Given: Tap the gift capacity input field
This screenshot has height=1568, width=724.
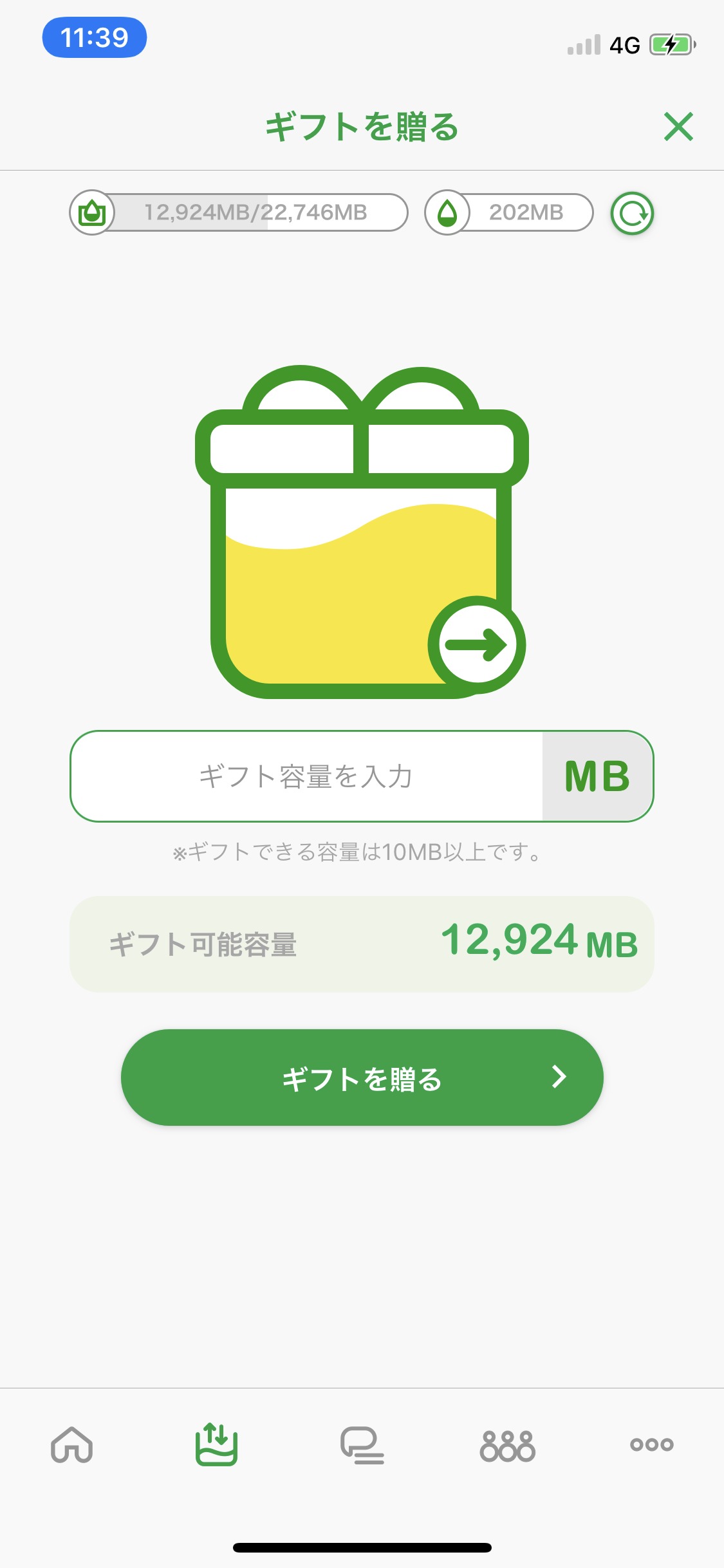Looking at the screenshot, I should [306, 776].
